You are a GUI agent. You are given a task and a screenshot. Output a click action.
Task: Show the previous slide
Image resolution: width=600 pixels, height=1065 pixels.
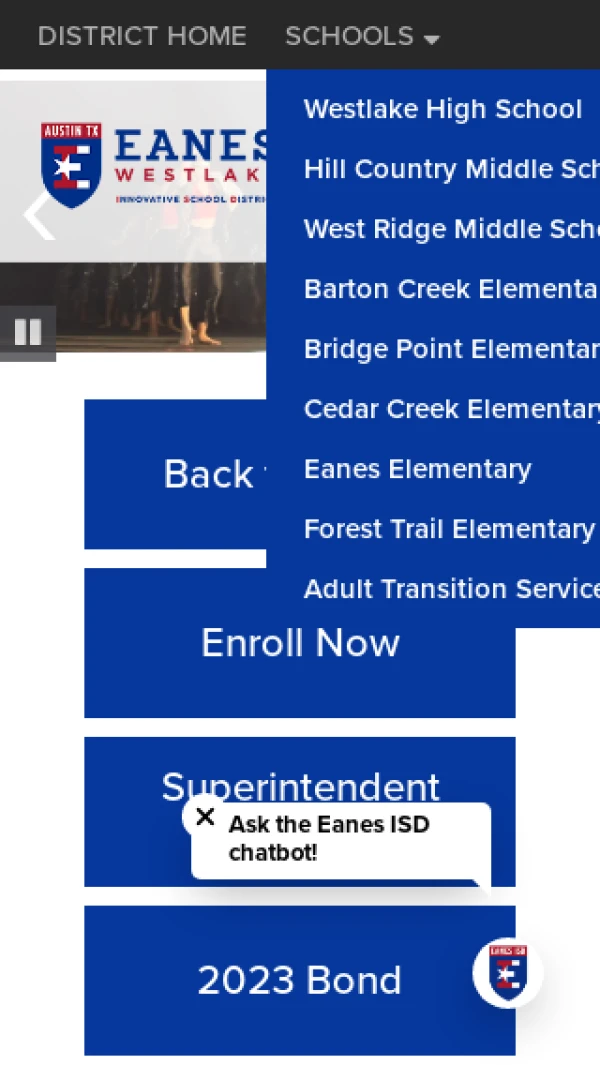click(x=38, y=214)
